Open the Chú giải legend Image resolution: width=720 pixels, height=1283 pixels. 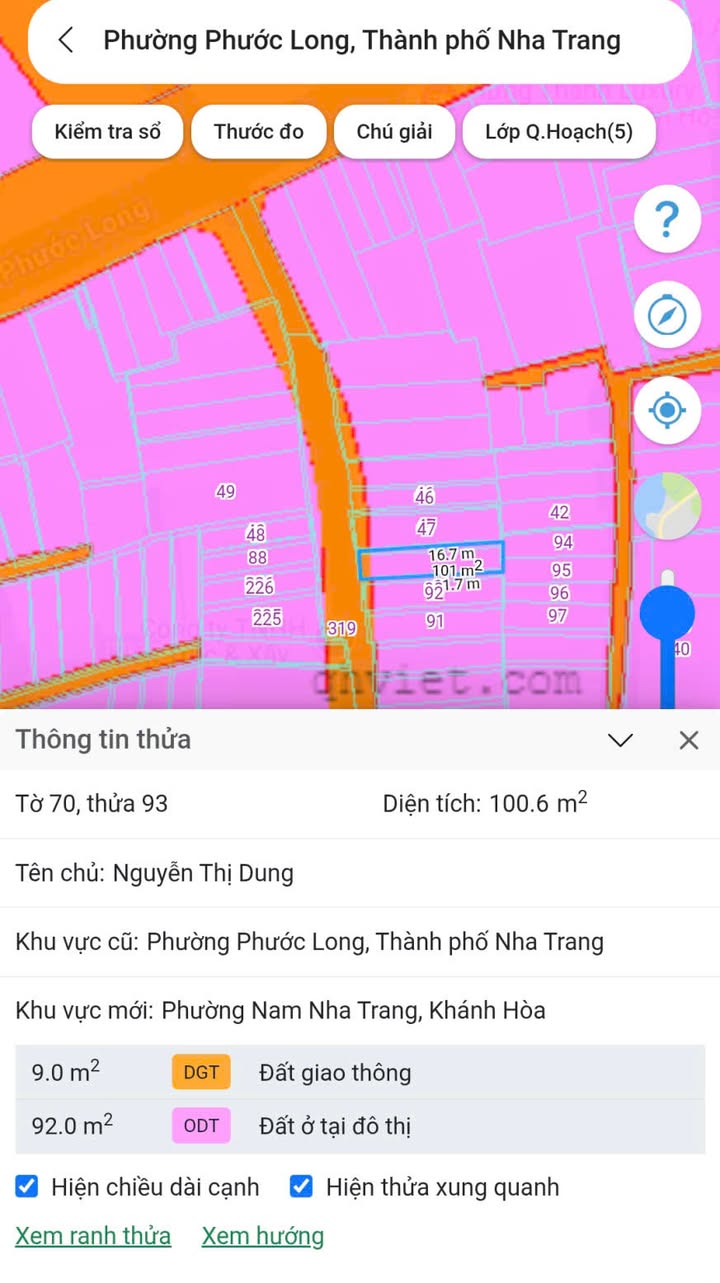(x=394, y=132)
